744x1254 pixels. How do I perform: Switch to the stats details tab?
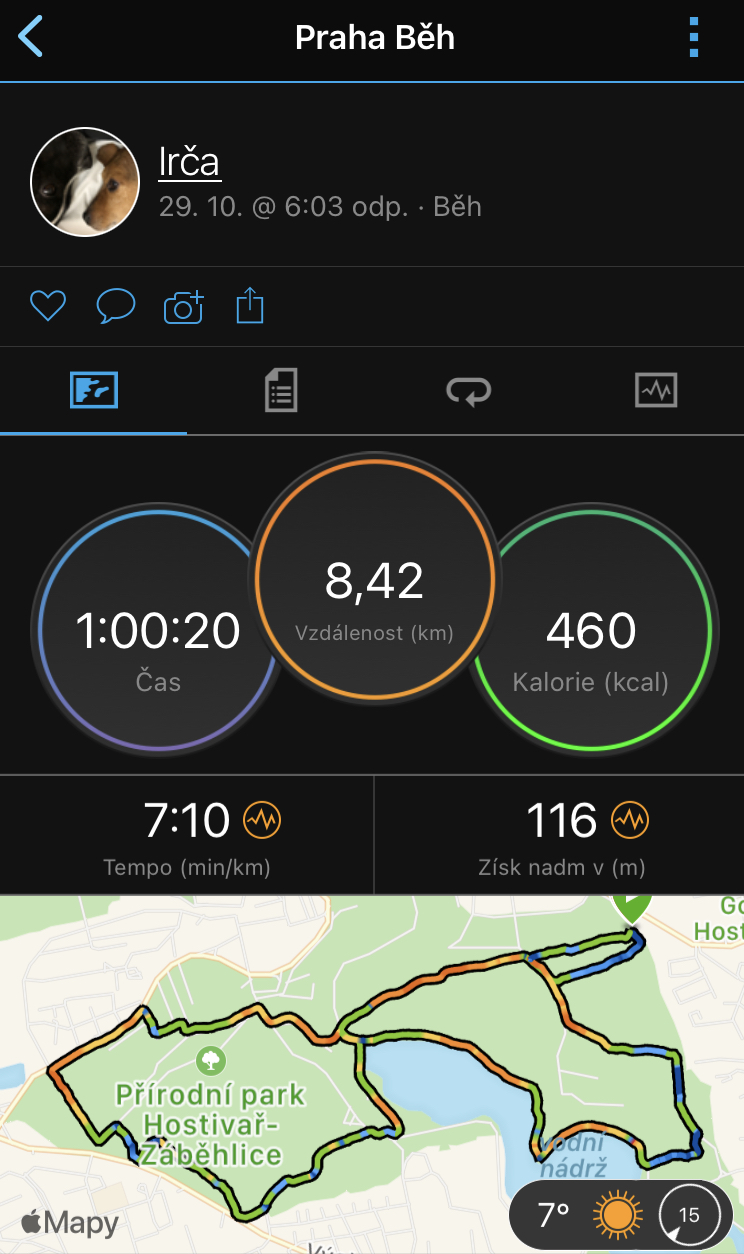pos(281,391)
